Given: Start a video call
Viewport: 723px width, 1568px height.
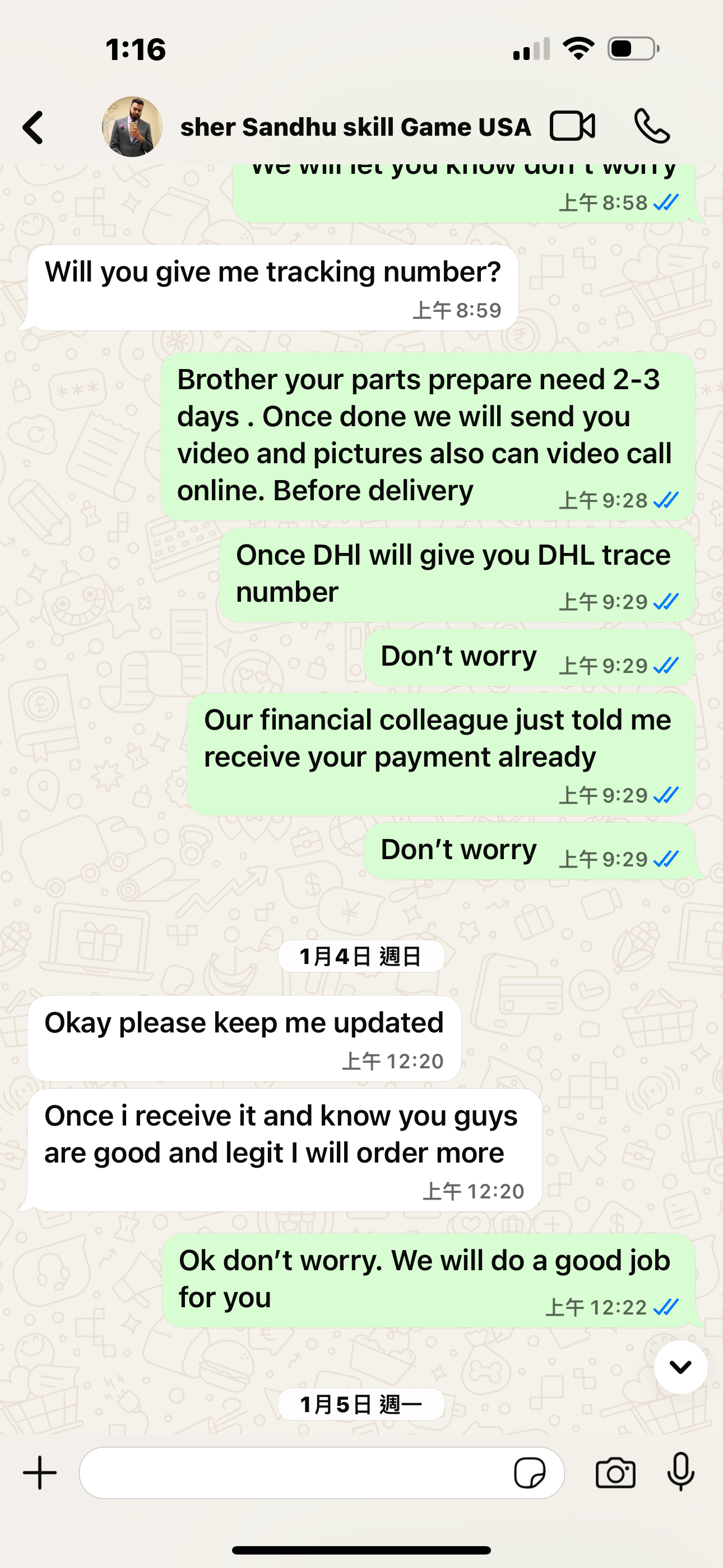Looking at the screenshot, I should (x=572, y=127).
